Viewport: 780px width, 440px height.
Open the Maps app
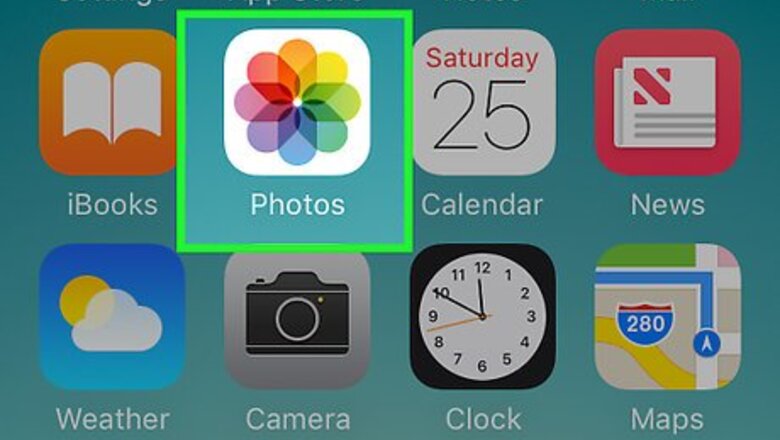(x=667, y=316)
